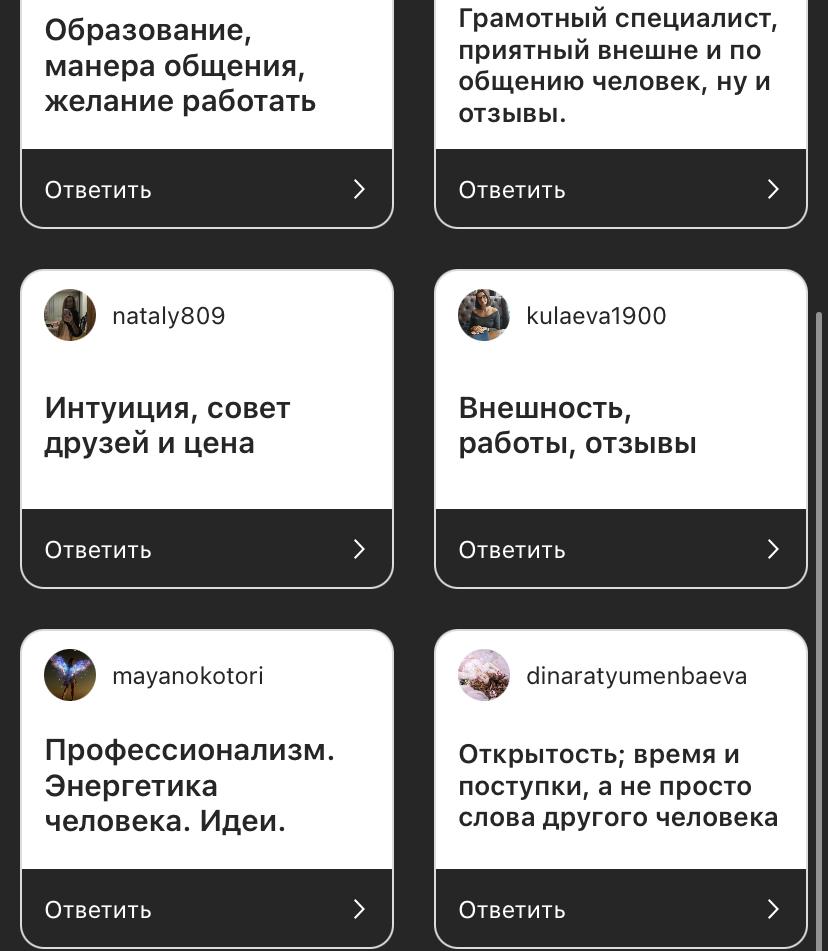Reply to nataly809's response

pos(207,548)
